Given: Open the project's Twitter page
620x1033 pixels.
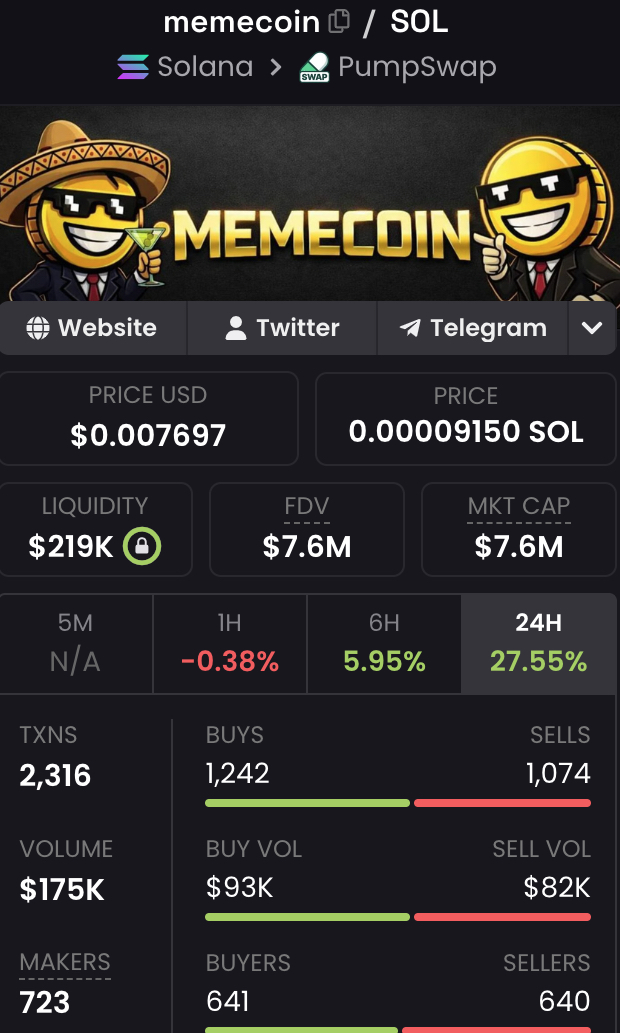Looking at the screenshot, I should point(282,328).
